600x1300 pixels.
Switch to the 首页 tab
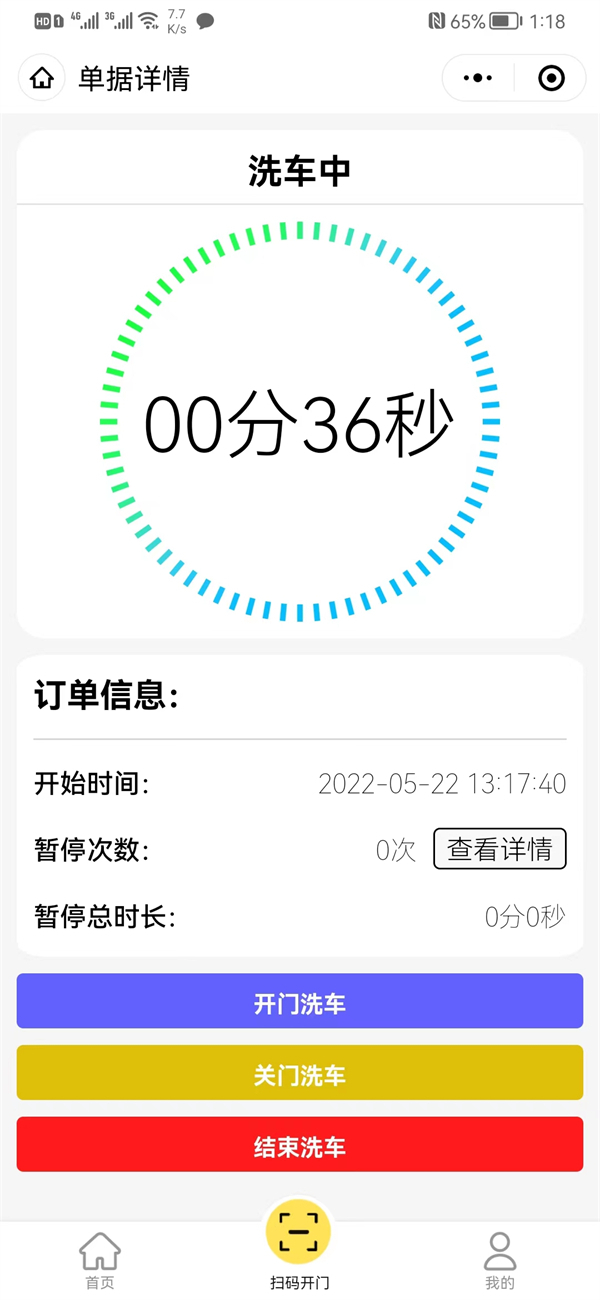click(x=100, y=1260)
